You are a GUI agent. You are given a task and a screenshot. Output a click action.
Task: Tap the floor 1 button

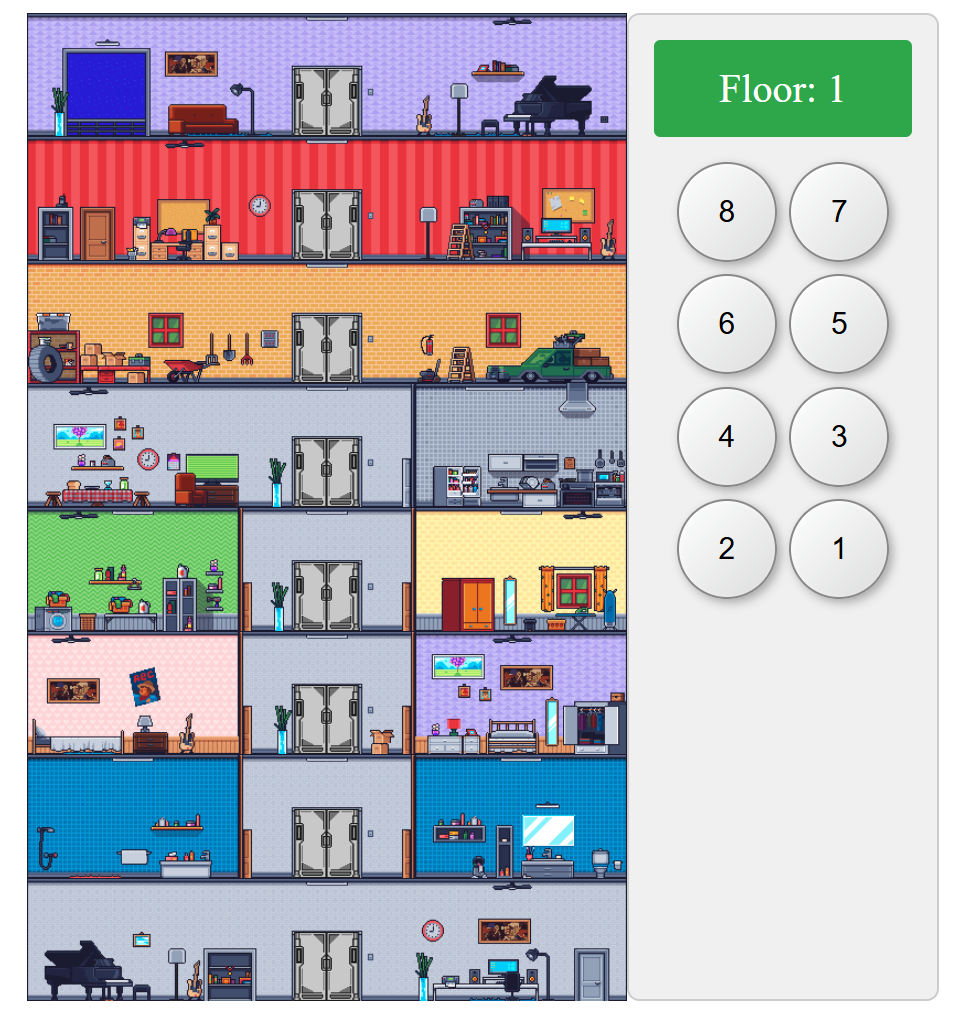coord(838,548)
